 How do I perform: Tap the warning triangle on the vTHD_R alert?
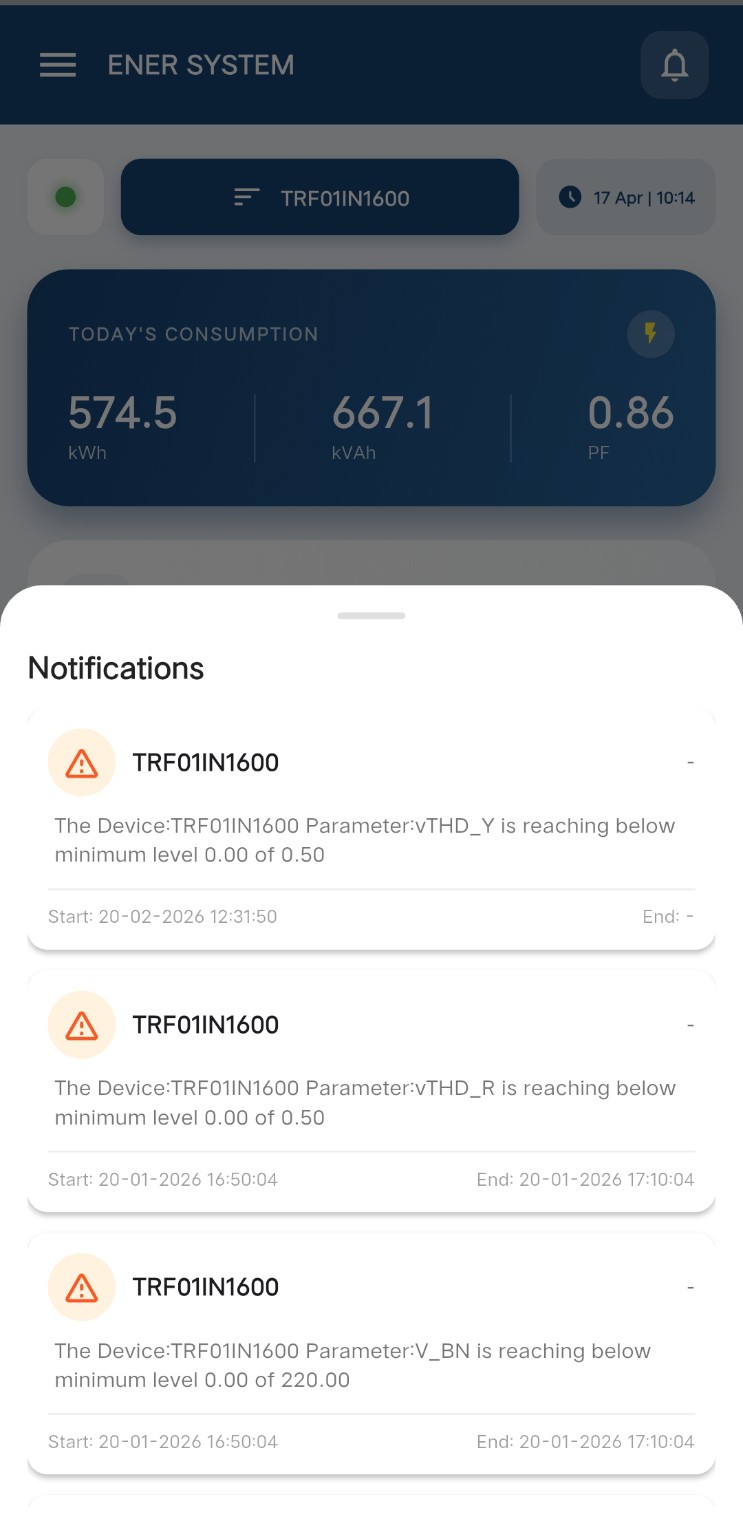pyautogui.click(x=82, y=1024)
